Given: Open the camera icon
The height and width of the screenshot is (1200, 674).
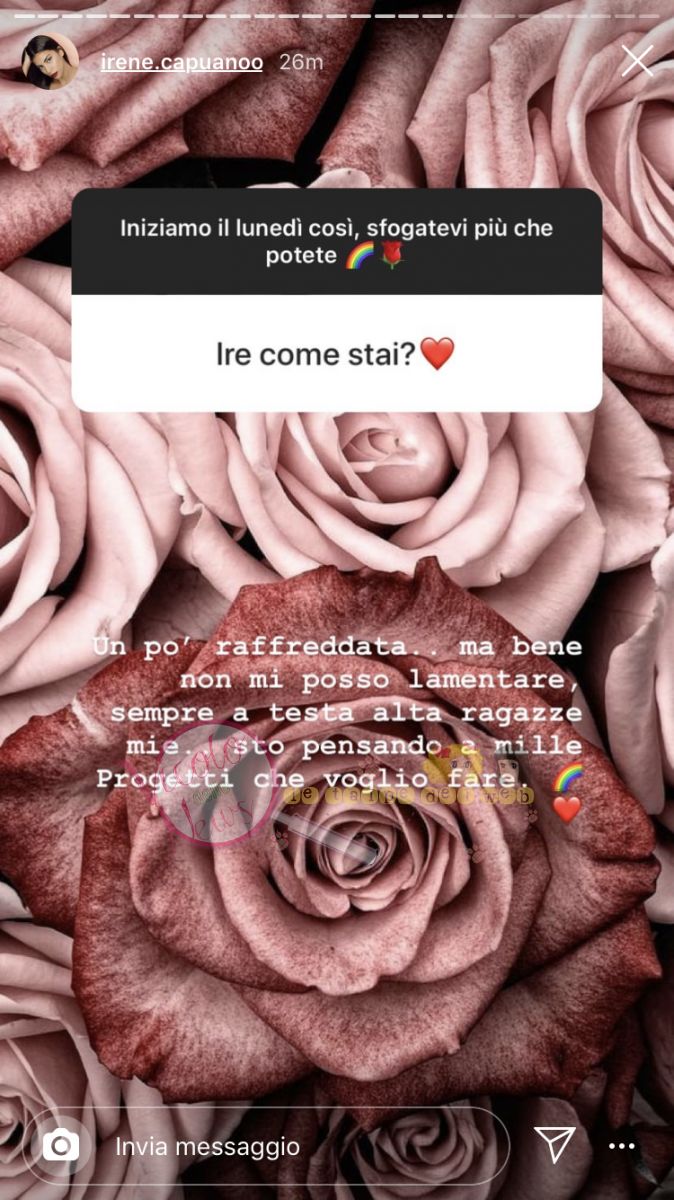Looking at the screenshot, I should click(x=61, y=1146).
